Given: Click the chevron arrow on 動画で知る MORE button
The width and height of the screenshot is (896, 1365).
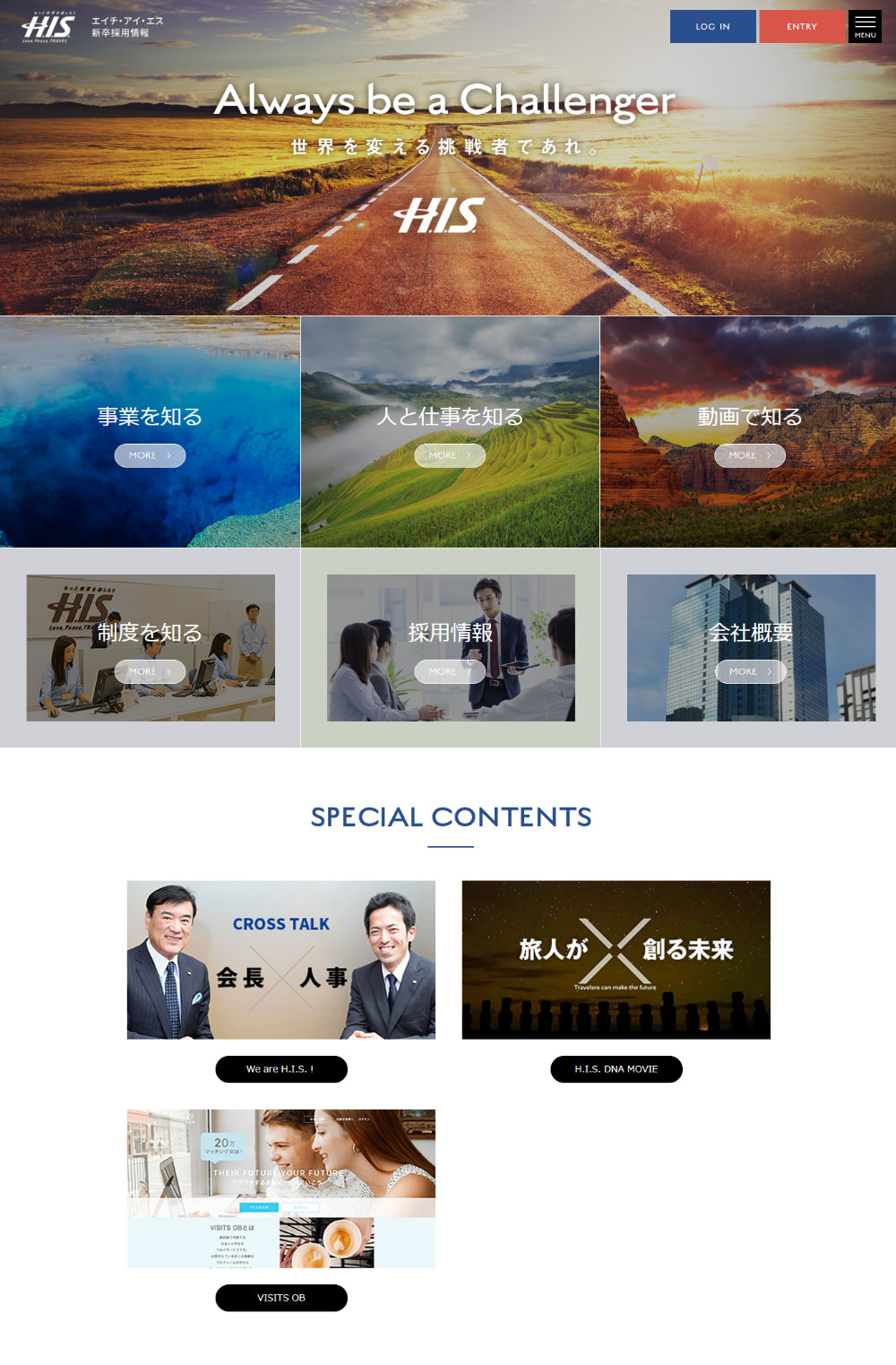Looking at the screenshot, I should tap(769, 455).
